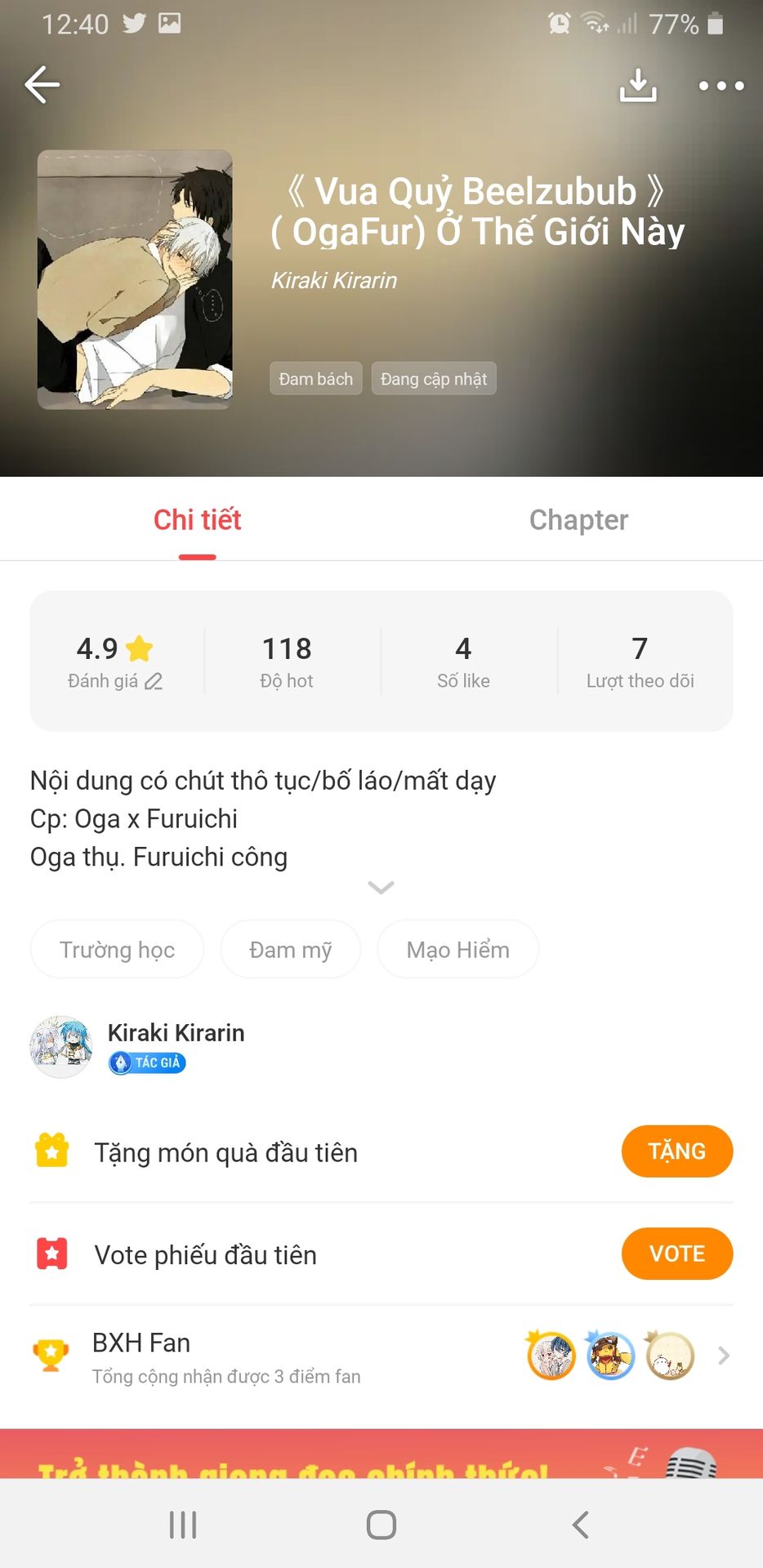Tap the orange TẶNG gift button
Image resolution: width=763 pixels, height=1568 pixels.
point(676,1151)
